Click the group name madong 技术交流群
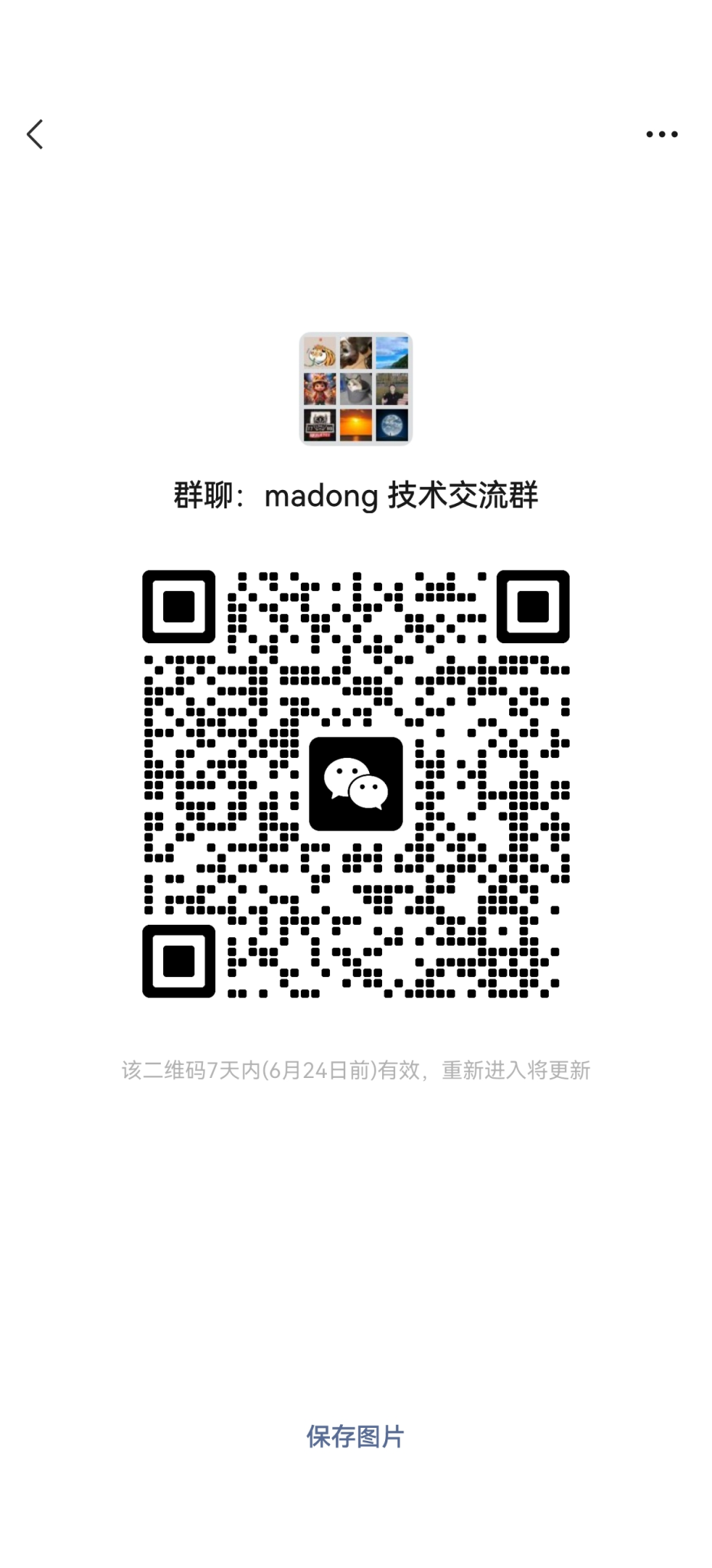 [355, 495]
